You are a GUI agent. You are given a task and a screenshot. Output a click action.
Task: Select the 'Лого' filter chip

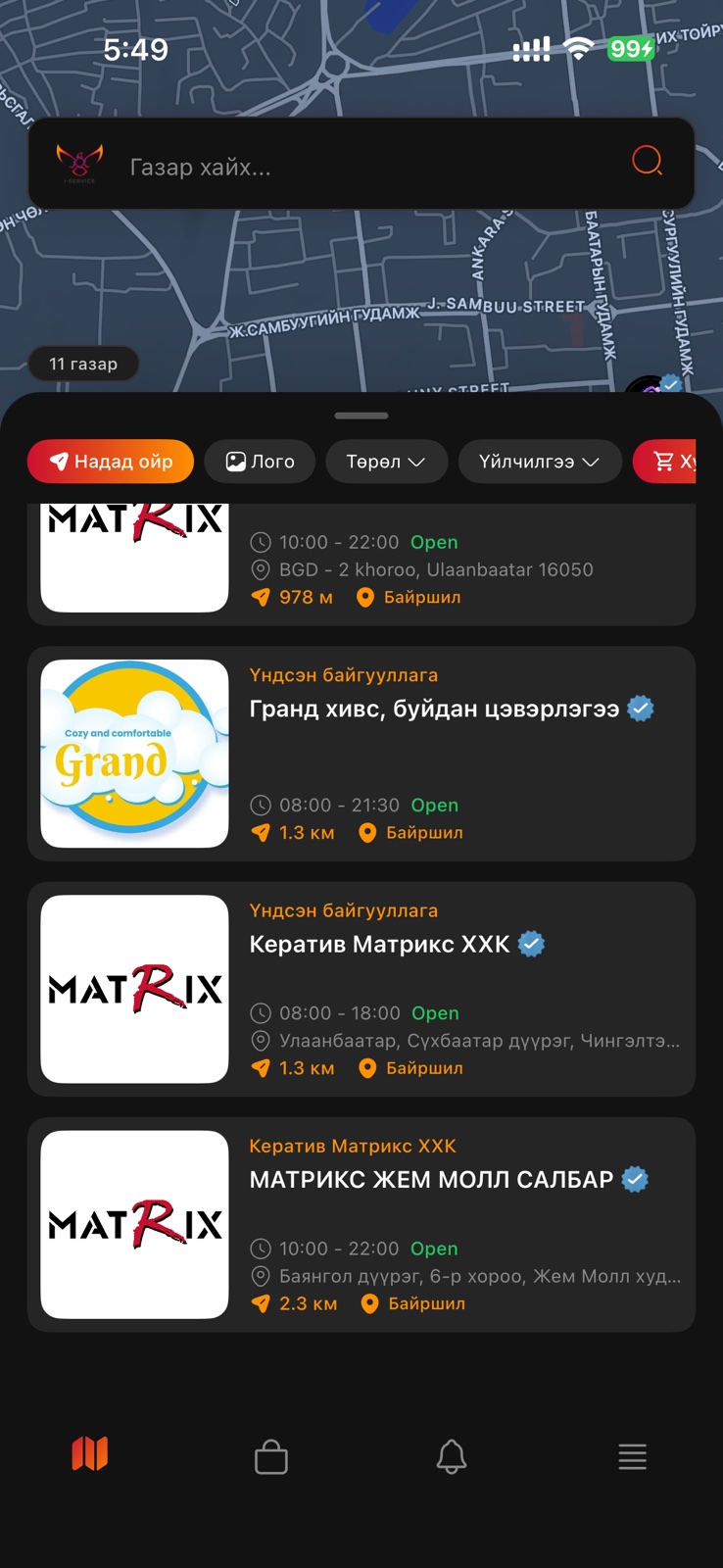coord(260,462)
